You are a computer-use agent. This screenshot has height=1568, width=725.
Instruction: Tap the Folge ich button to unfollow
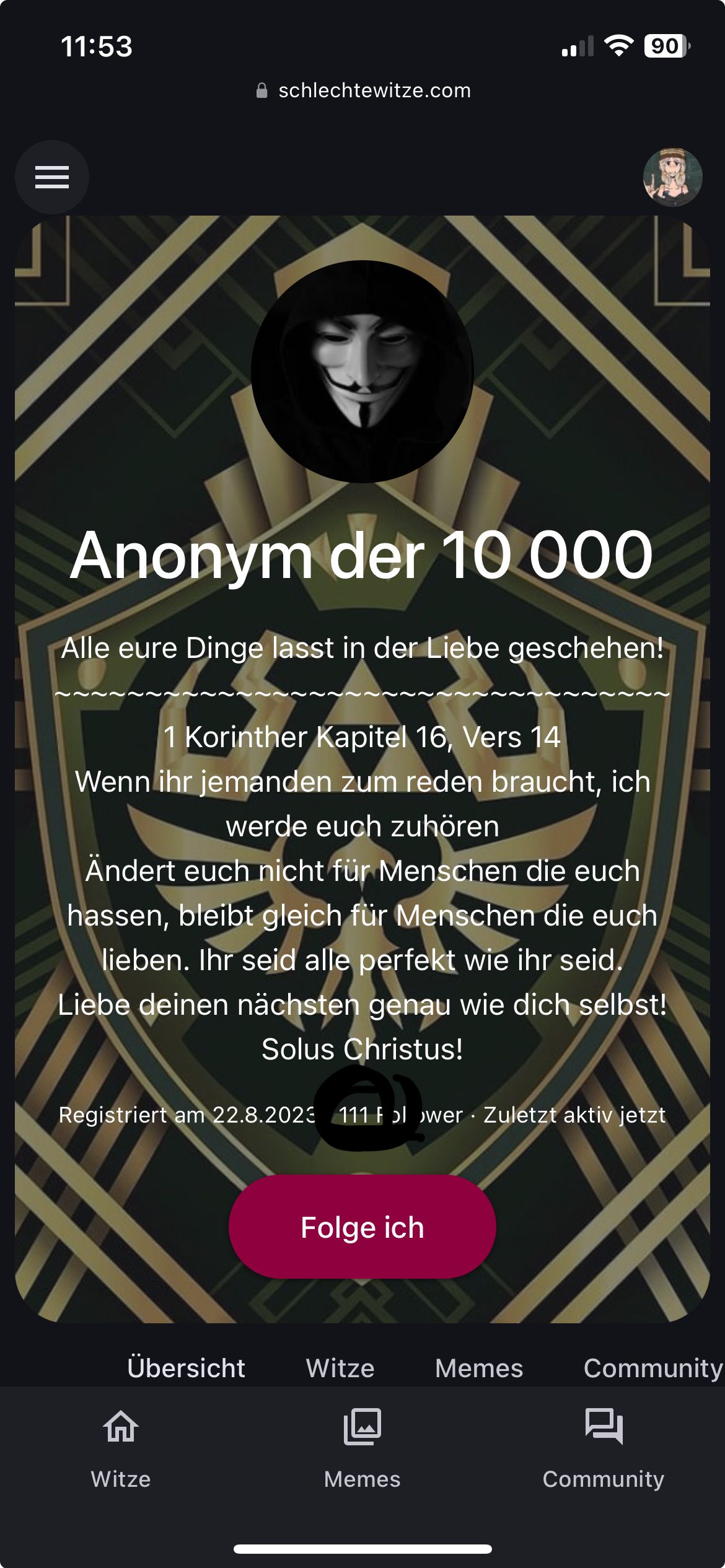pos(362,1227)
